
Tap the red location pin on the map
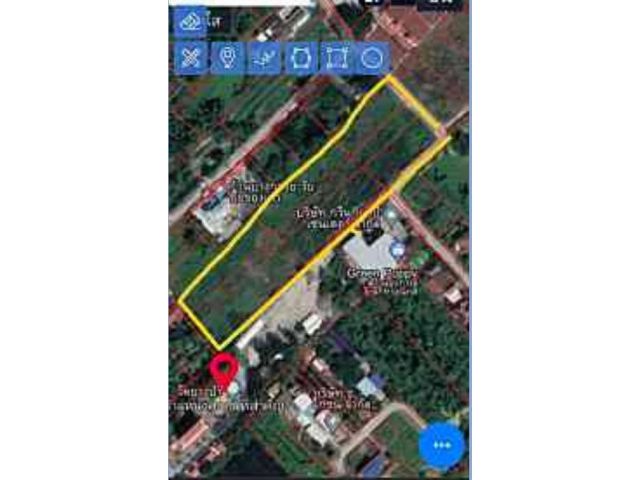click(224, 367)
